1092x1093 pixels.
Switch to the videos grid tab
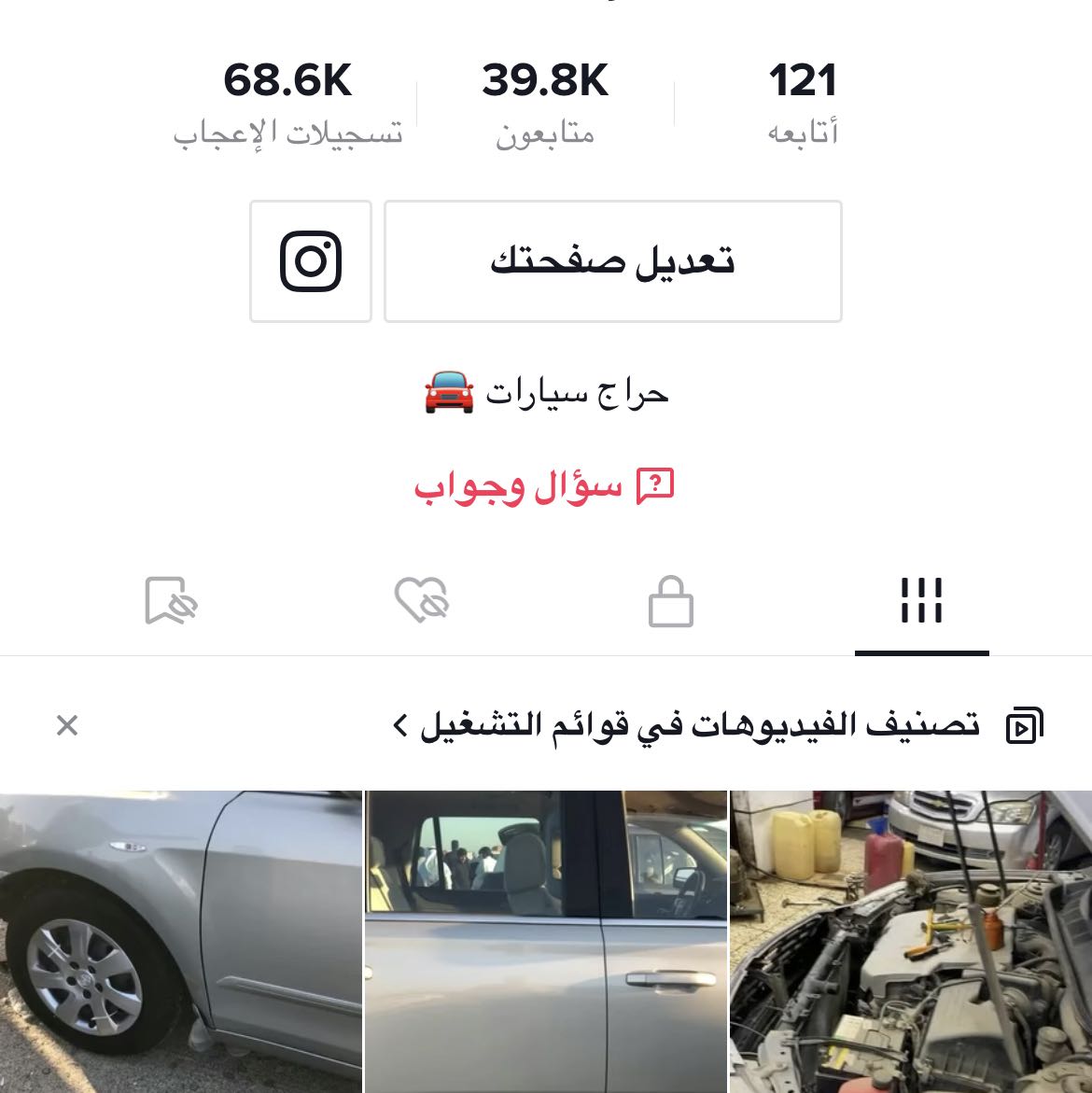click(921, 600)
